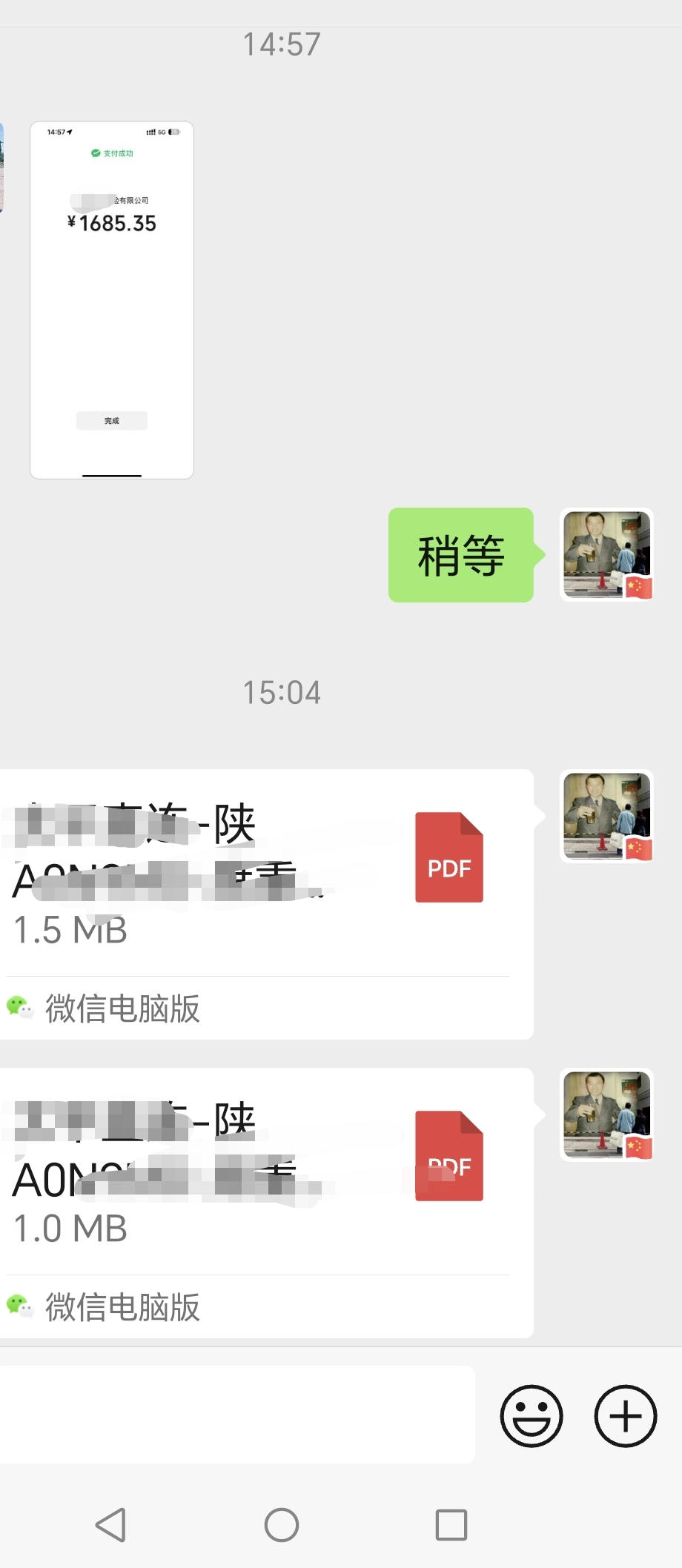
Task: Open the emoji sticker panel
Action: click(532, 1415)
